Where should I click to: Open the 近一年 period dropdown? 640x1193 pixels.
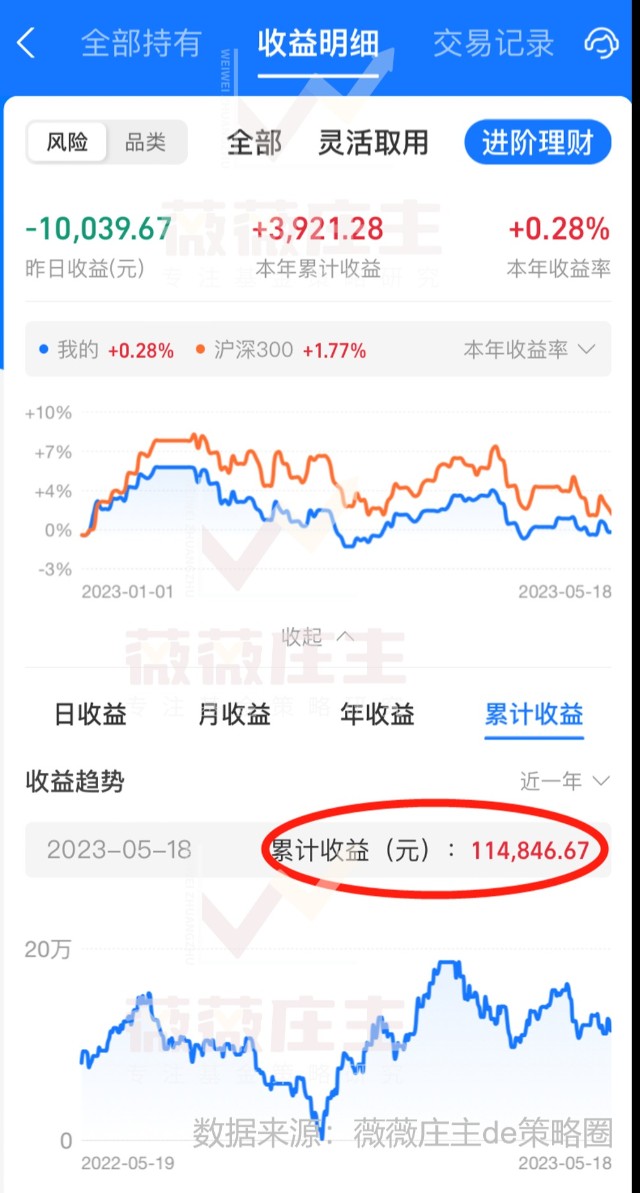[565, 781]
